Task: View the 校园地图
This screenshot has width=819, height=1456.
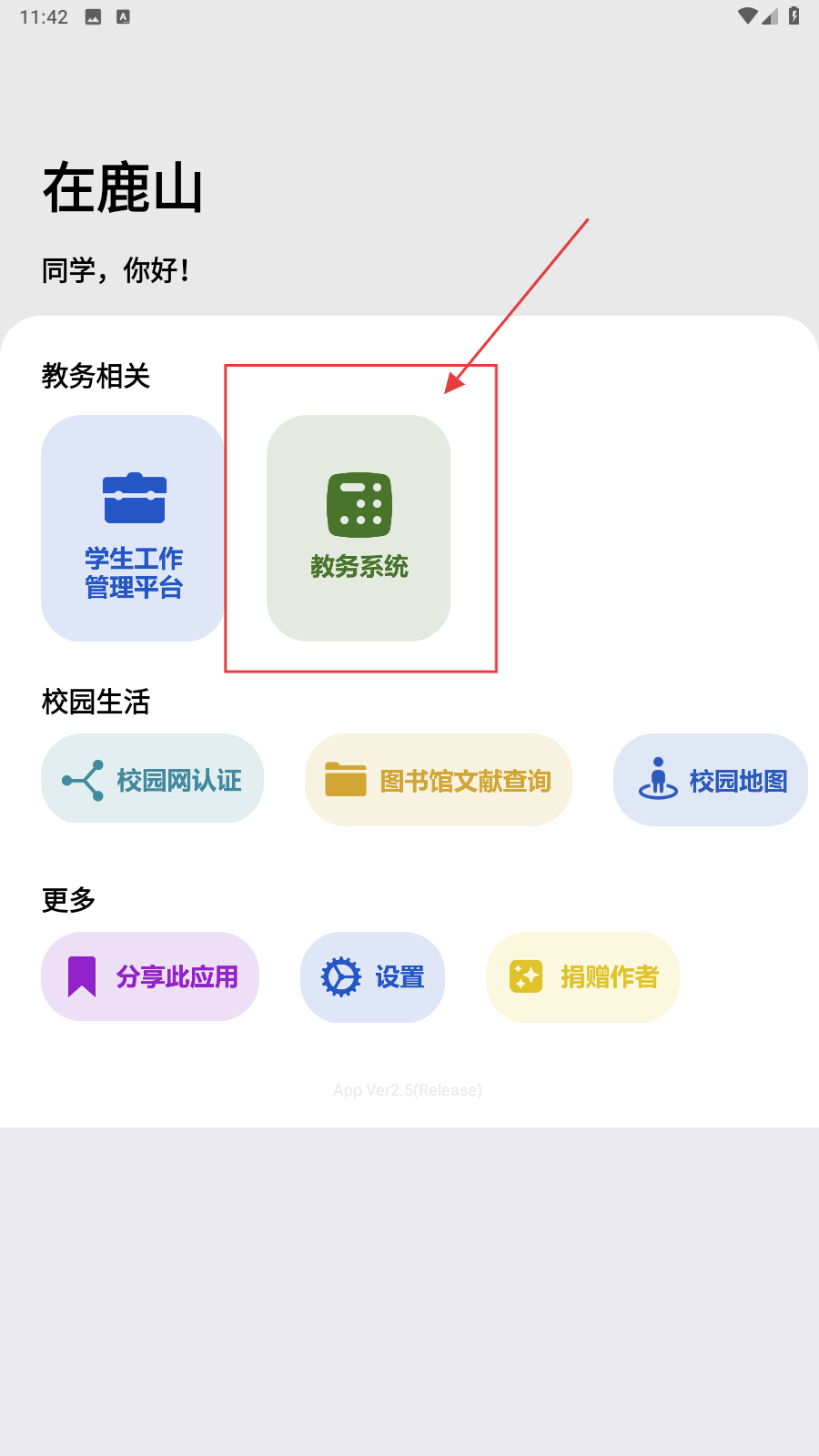Action: (710, 780)
